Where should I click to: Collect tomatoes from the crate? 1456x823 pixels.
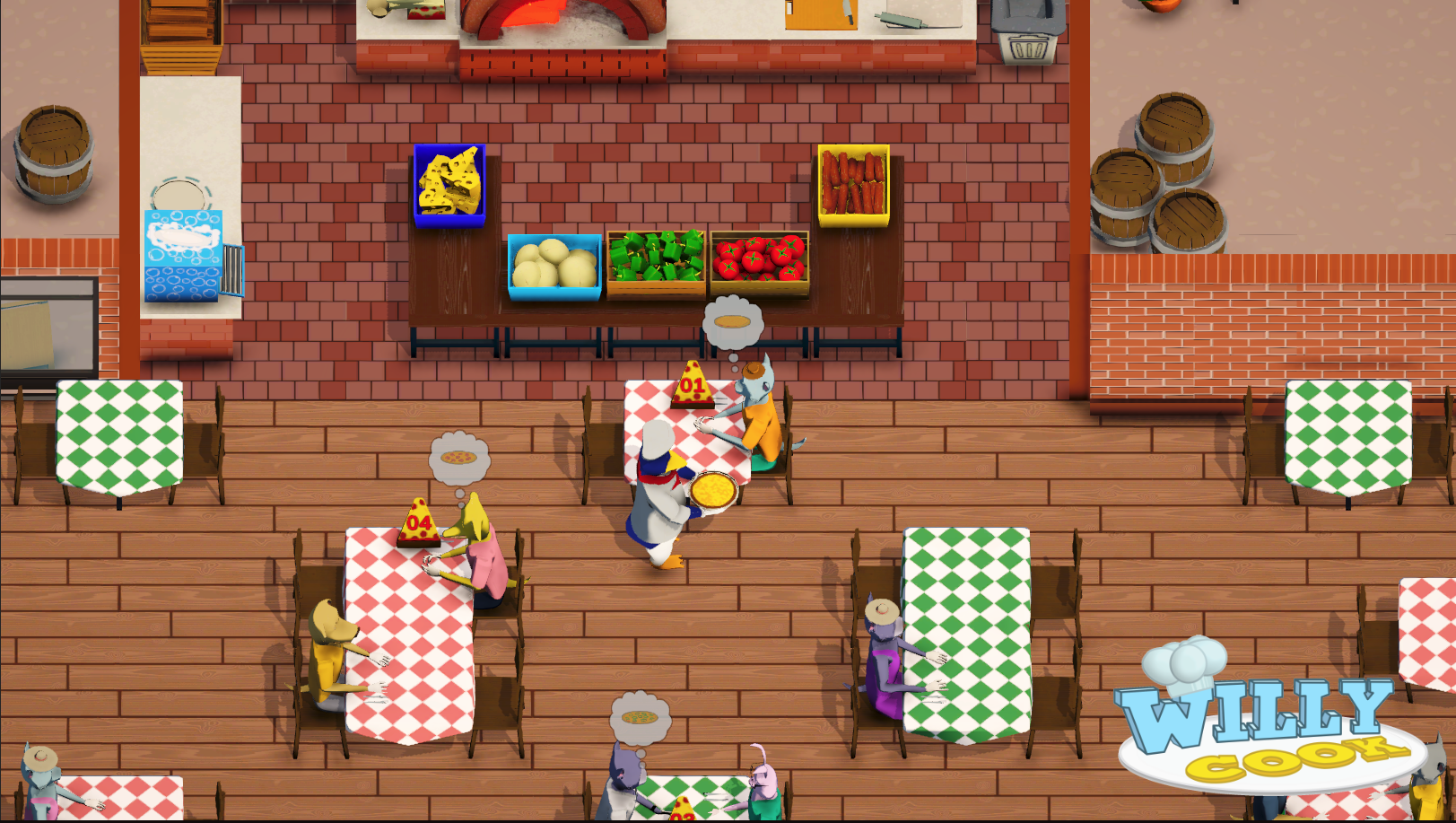(x=759, y=258)
